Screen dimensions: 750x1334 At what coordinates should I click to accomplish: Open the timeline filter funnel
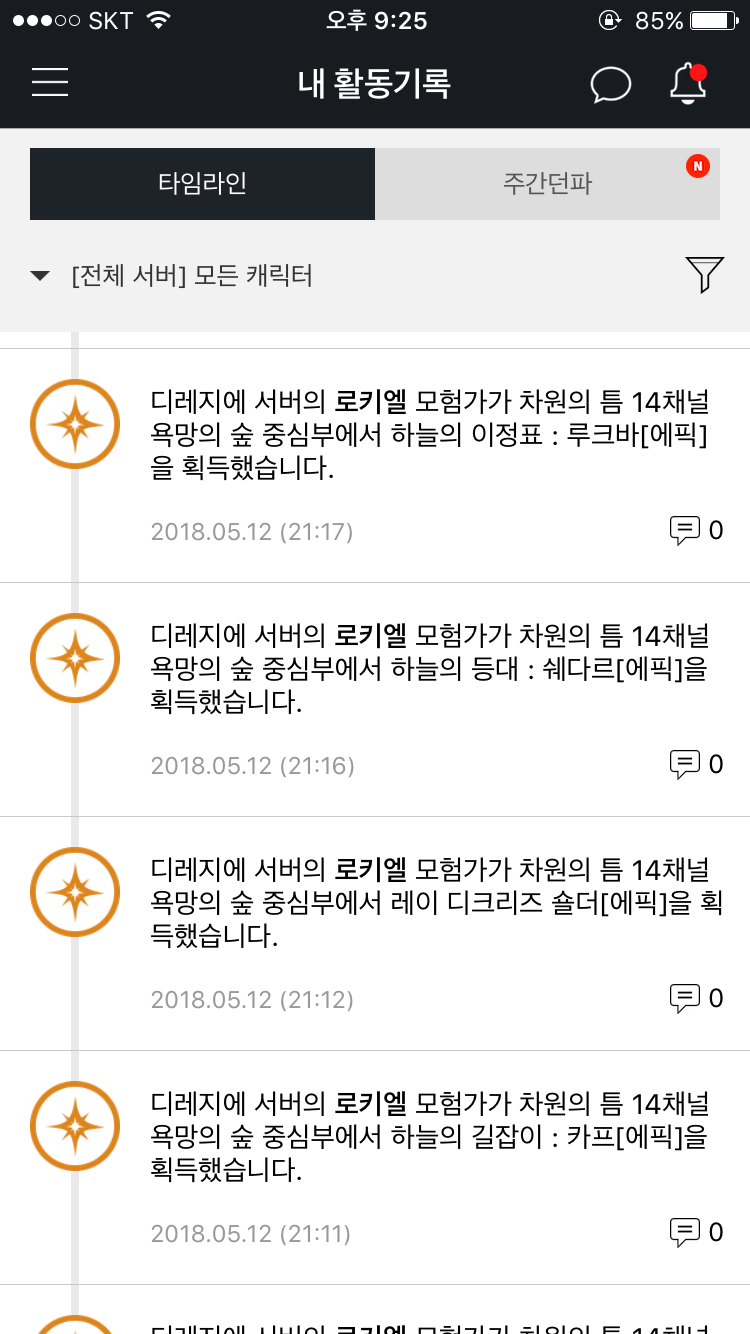click(704, 274)
